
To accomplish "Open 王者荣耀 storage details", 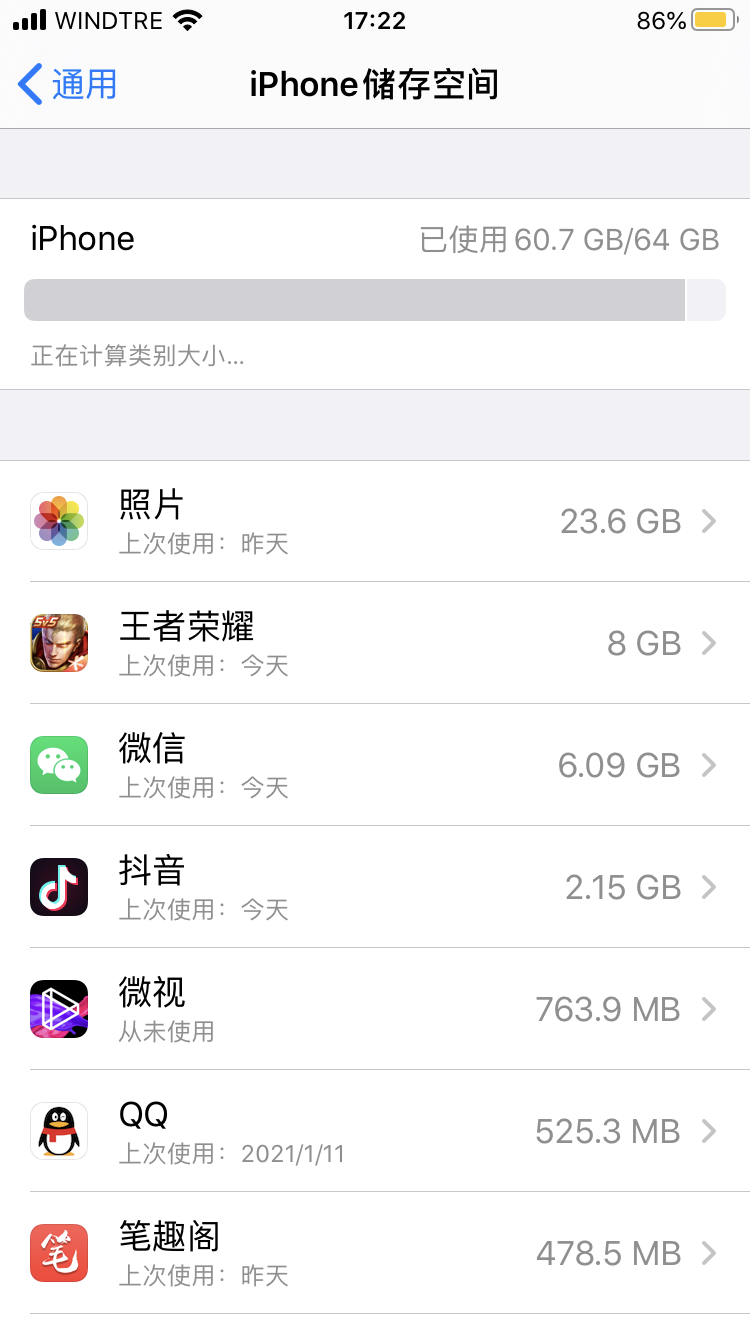I will pyautogui.click(x=375, y=643).
